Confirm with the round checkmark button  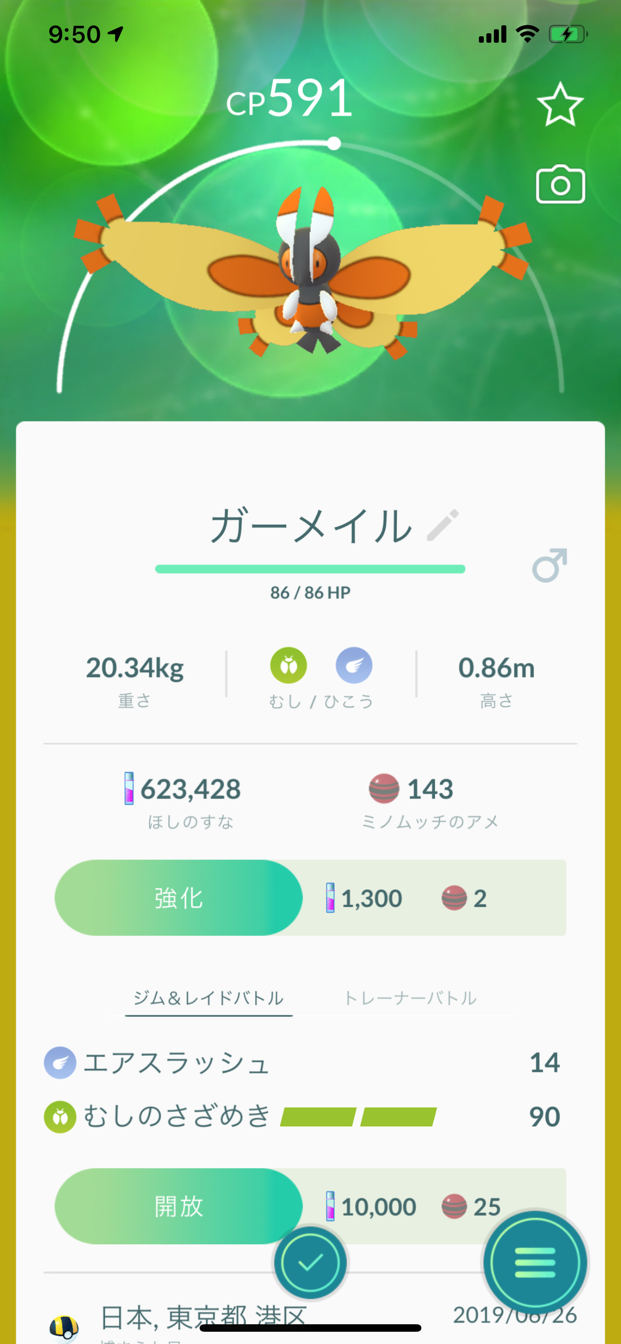(x=310, y=1262)
